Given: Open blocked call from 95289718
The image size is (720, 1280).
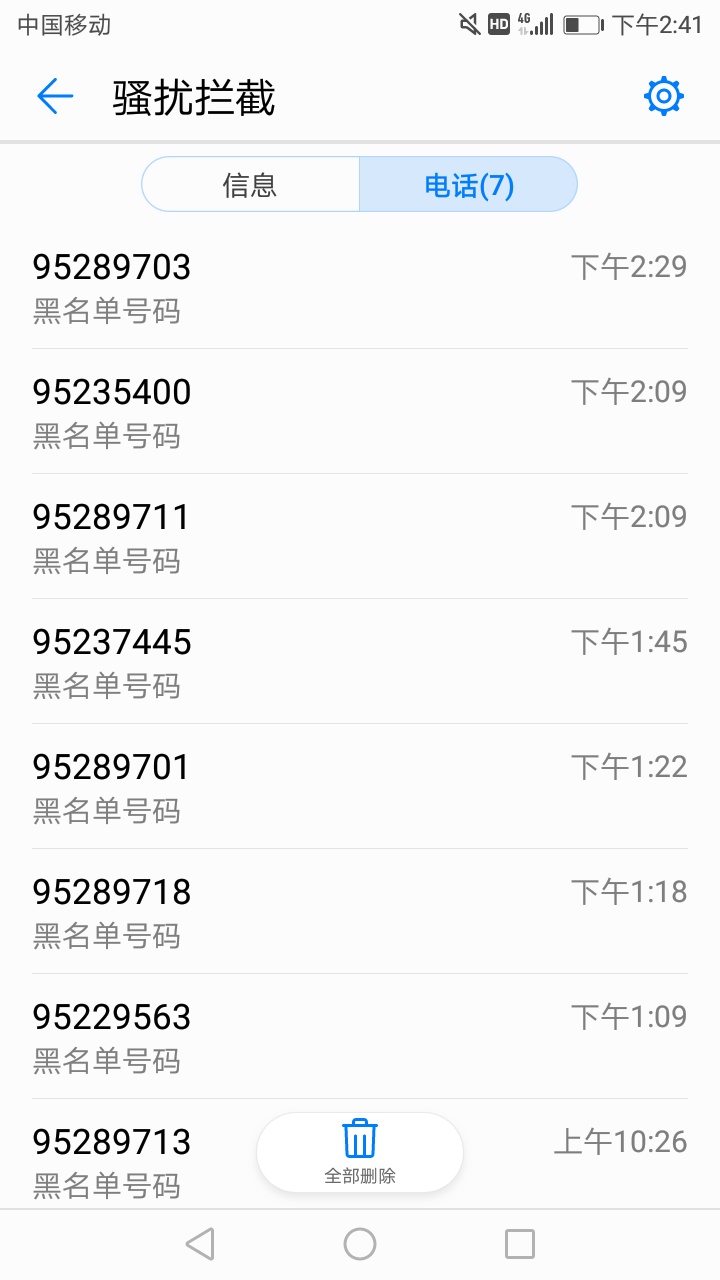Looking at the screenshot, I should click(360, 912).
